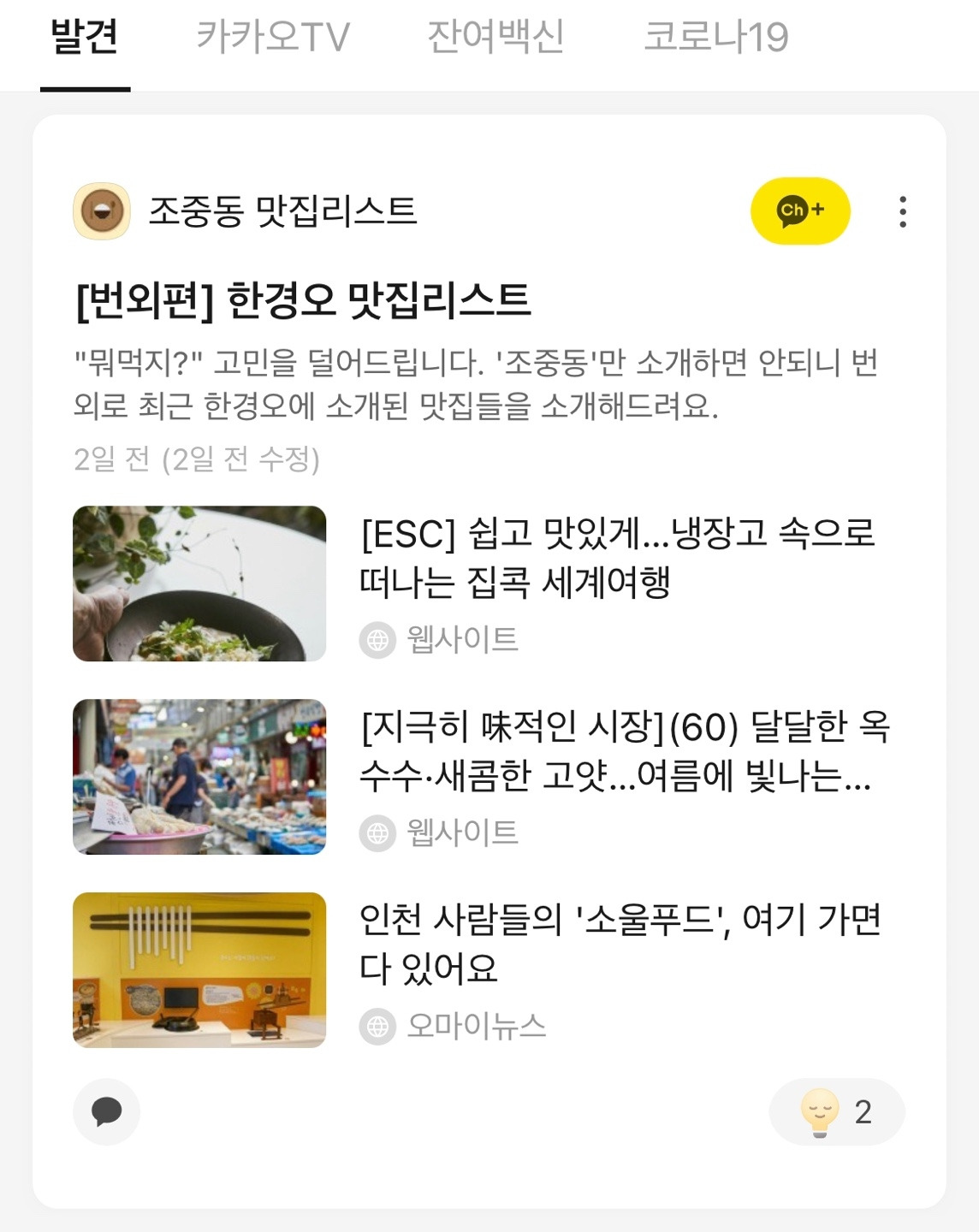Open the post titled [번외편] 한경오 맛집리스트
The height and width of the screenshot is (1232, 979).
304,298
